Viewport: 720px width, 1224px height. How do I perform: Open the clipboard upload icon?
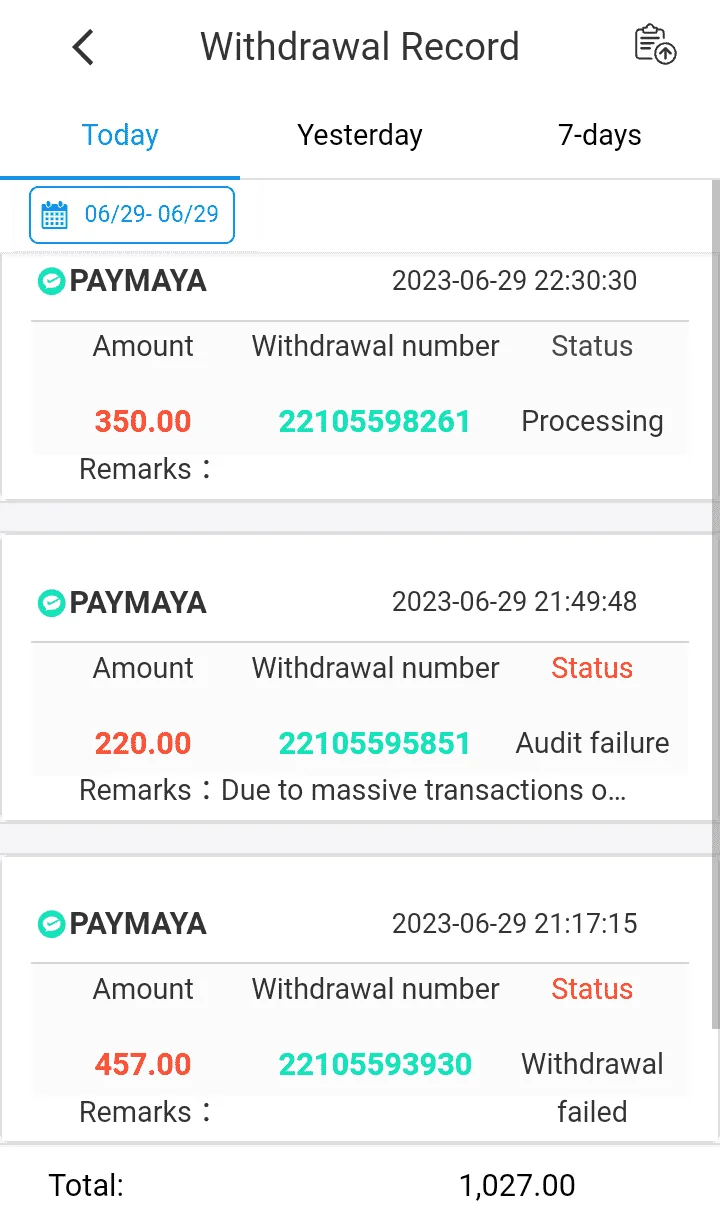coord(655,46)
